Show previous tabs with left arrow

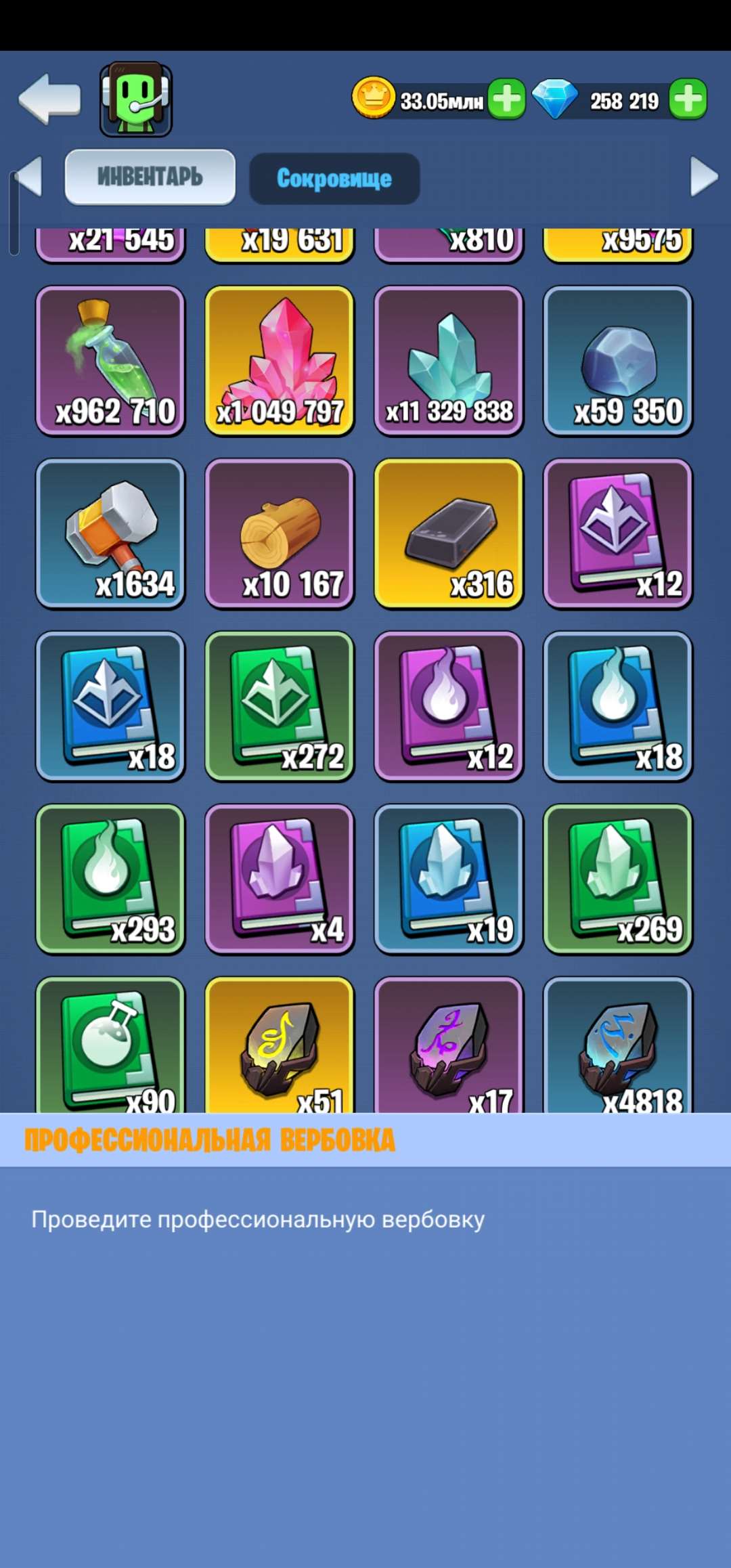click(x=30, y=177)
